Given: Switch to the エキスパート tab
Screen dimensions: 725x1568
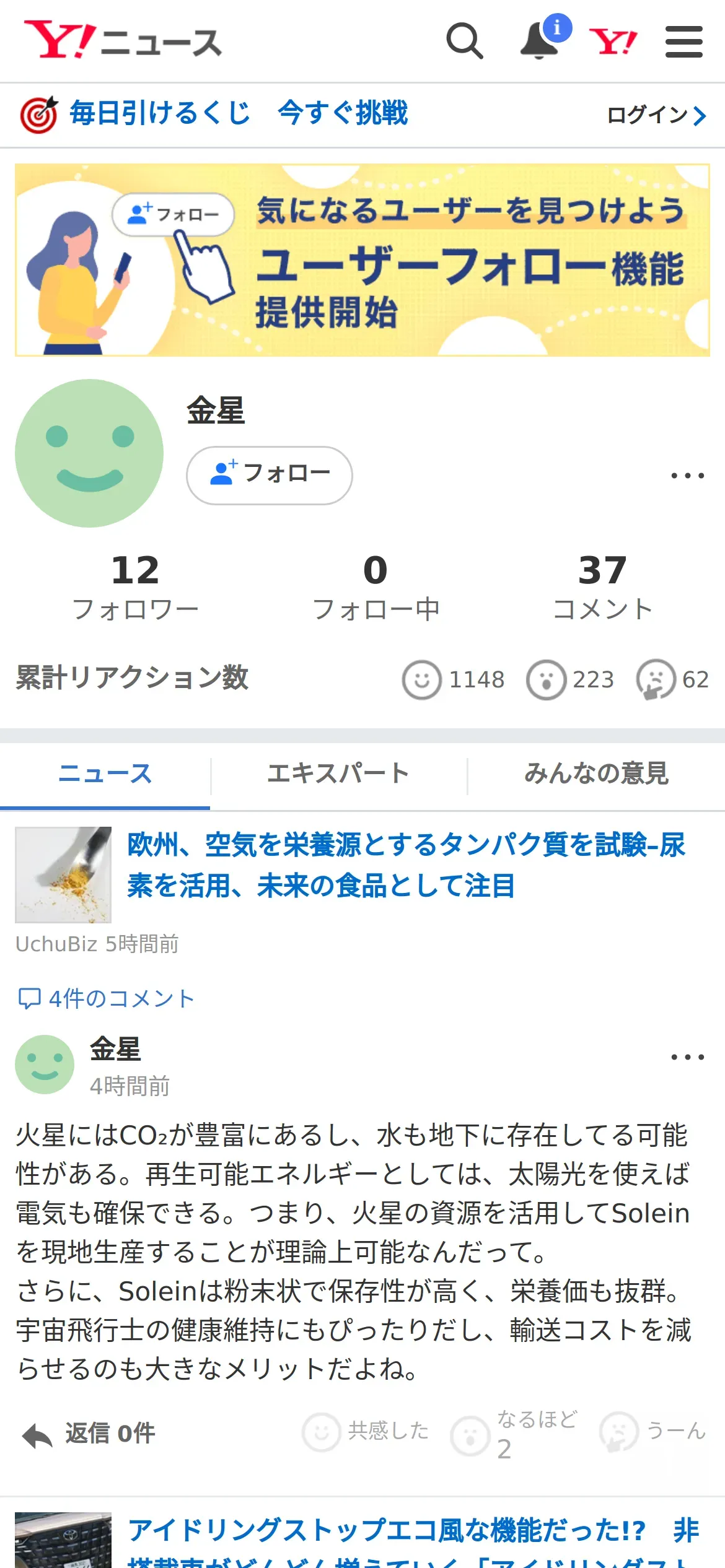Looking at the screenshot, I should click(338, 774).
